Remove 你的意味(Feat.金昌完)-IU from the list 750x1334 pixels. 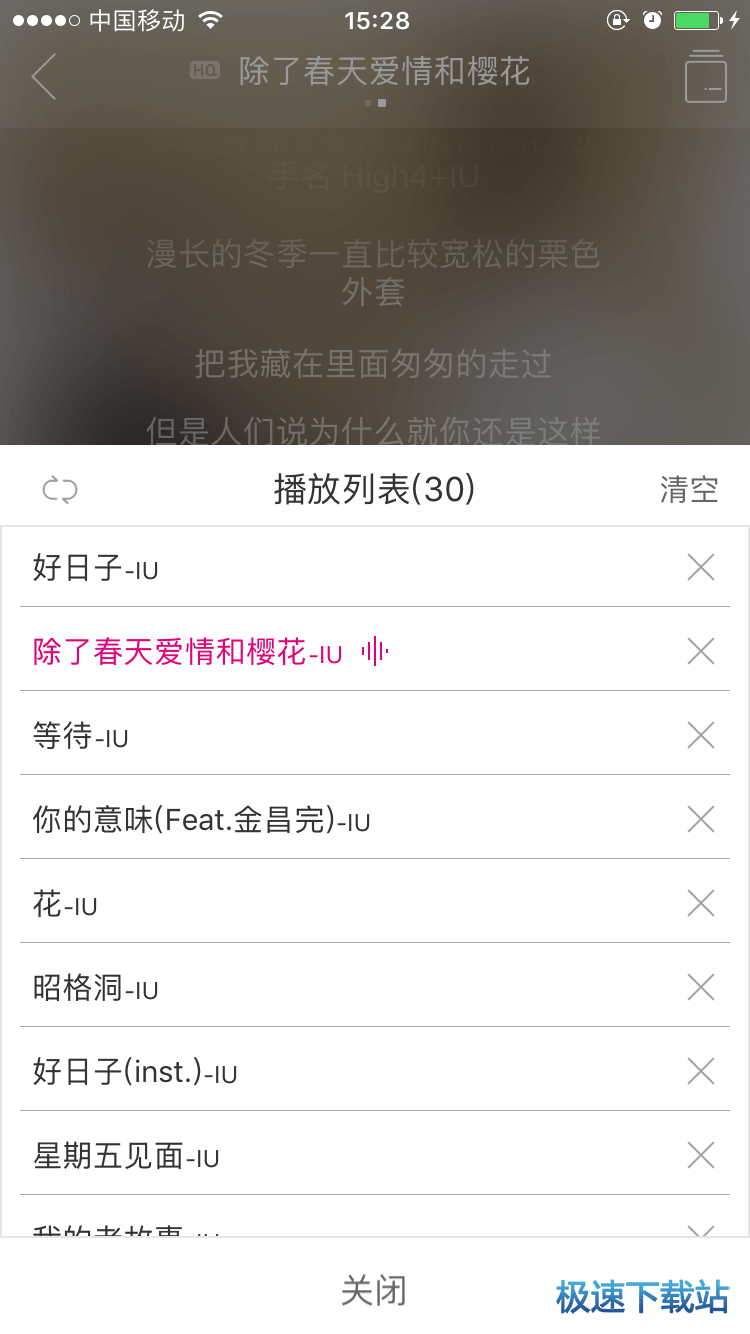(x=701, y=820)
